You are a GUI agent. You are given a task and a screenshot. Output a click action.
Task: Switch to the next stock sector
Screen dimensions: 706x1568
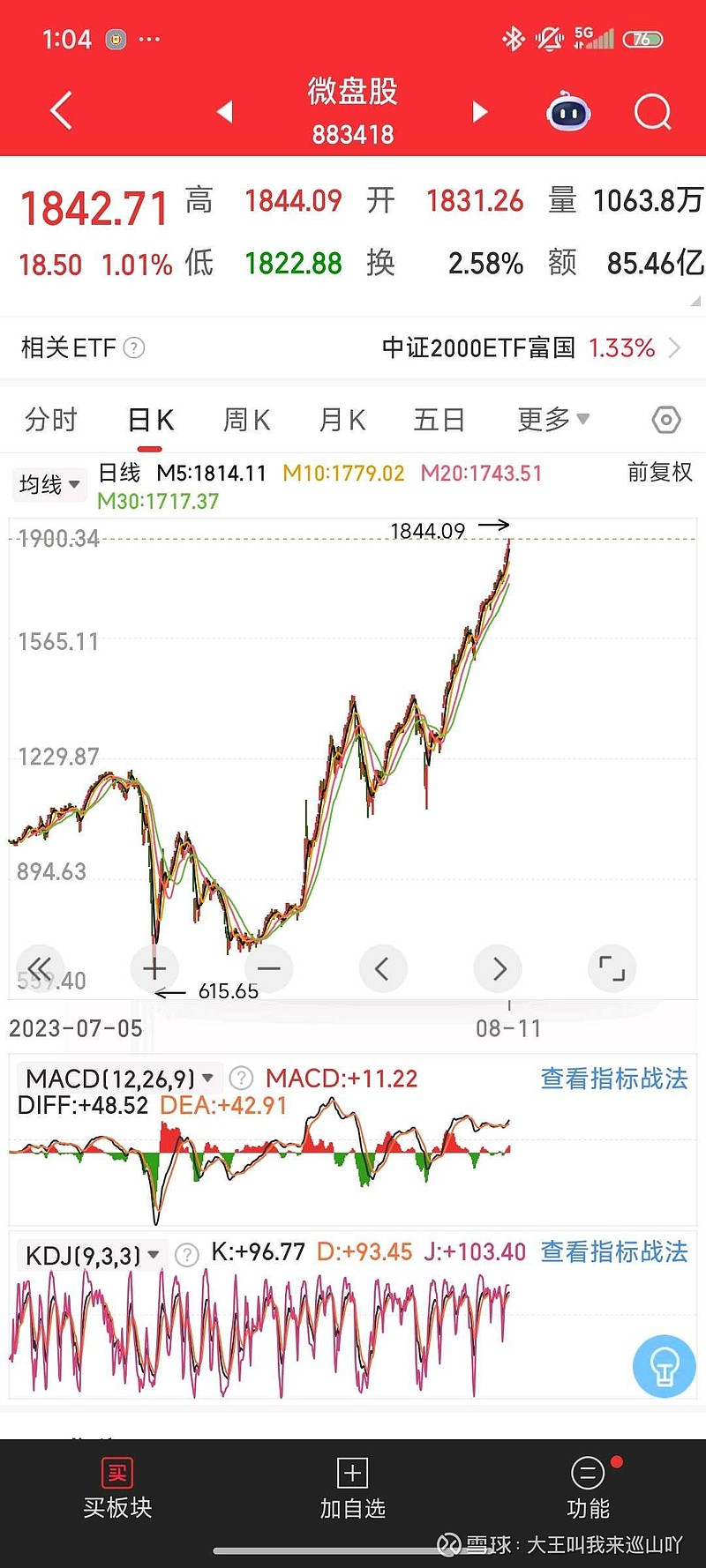click(x=480, y=112)
